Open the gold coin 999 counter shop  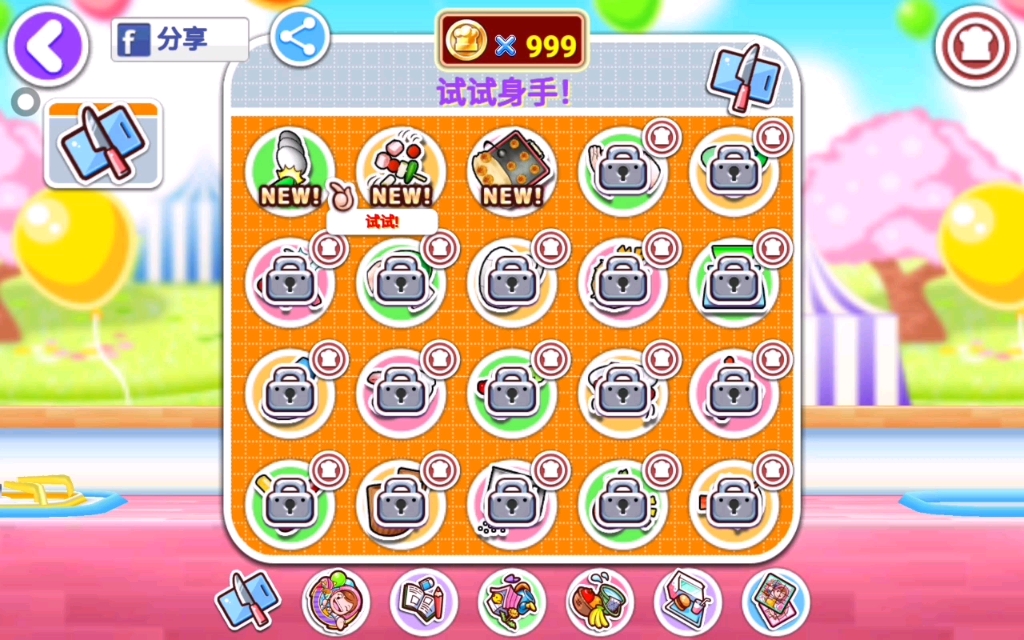511,42
